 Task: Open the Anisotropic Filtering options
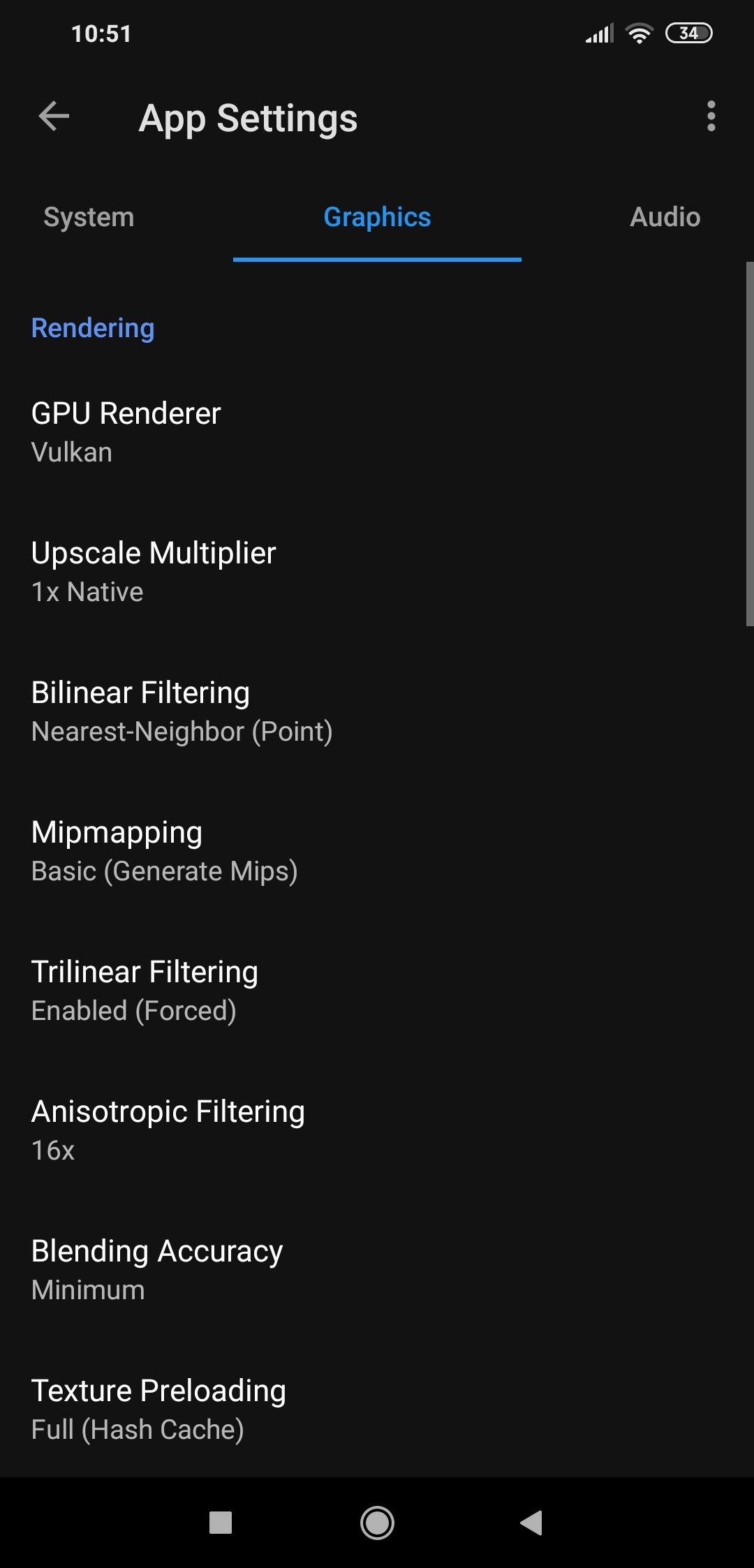pyautogui.click(x=377, y=1130)
